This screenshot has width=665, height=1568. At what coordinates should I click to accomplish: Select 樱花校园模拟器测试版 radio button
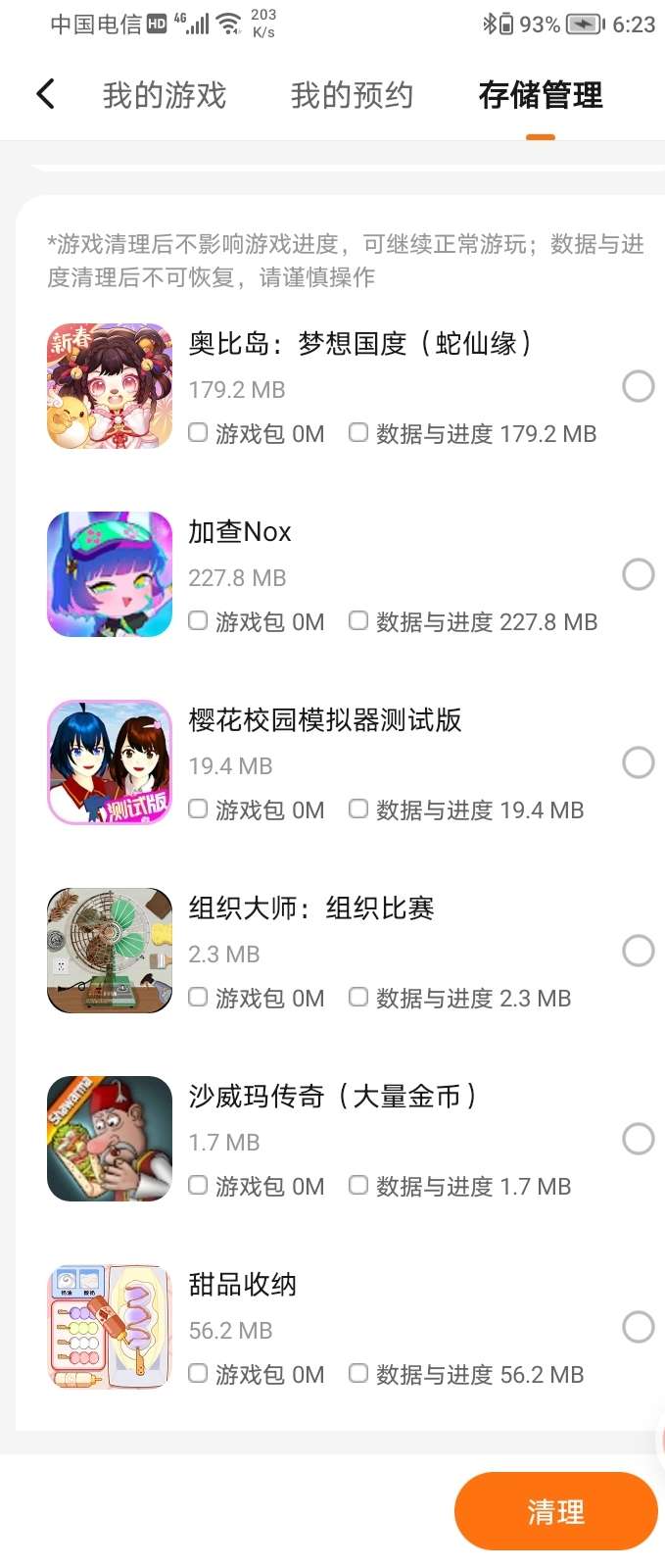coord(639,762)
